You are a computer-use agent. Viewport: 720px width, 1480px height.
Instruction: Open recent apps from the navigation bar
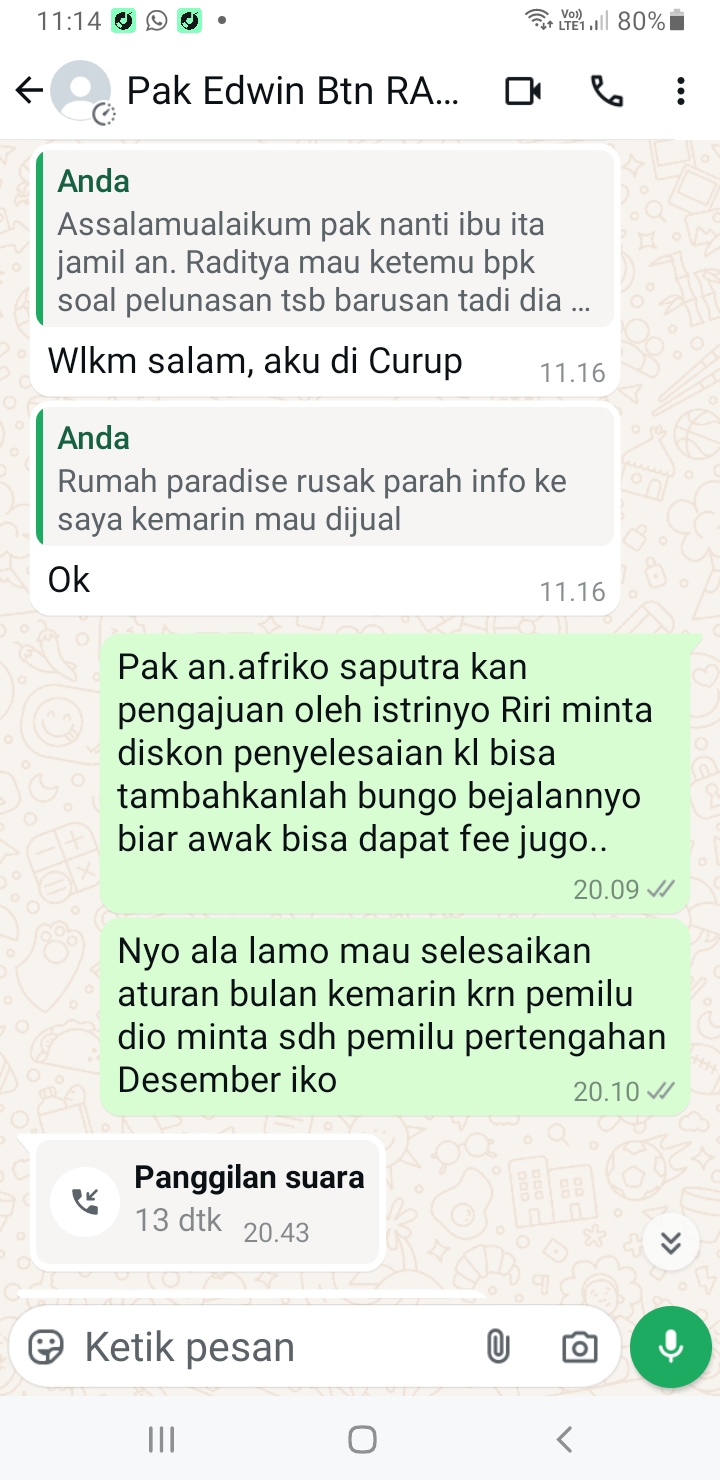coord(161,1439)
